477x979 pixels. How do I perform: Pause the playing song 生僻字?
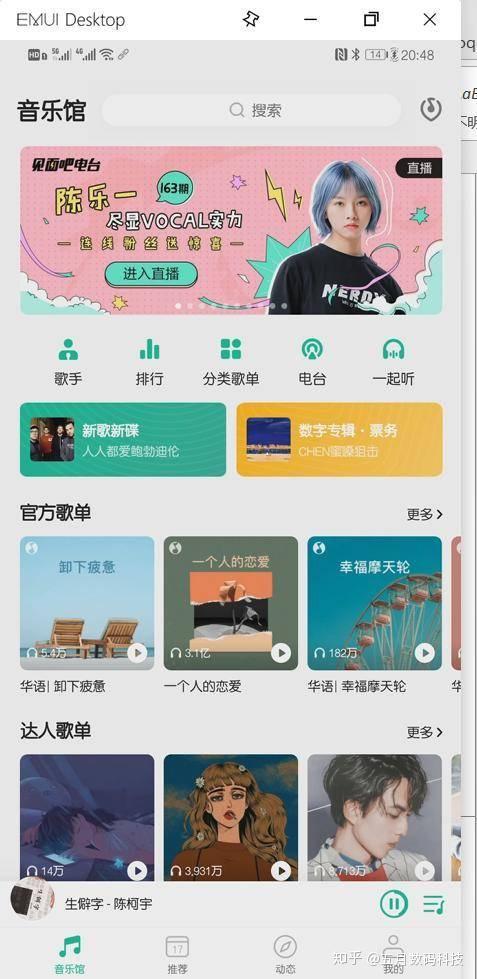click(394, 903)
